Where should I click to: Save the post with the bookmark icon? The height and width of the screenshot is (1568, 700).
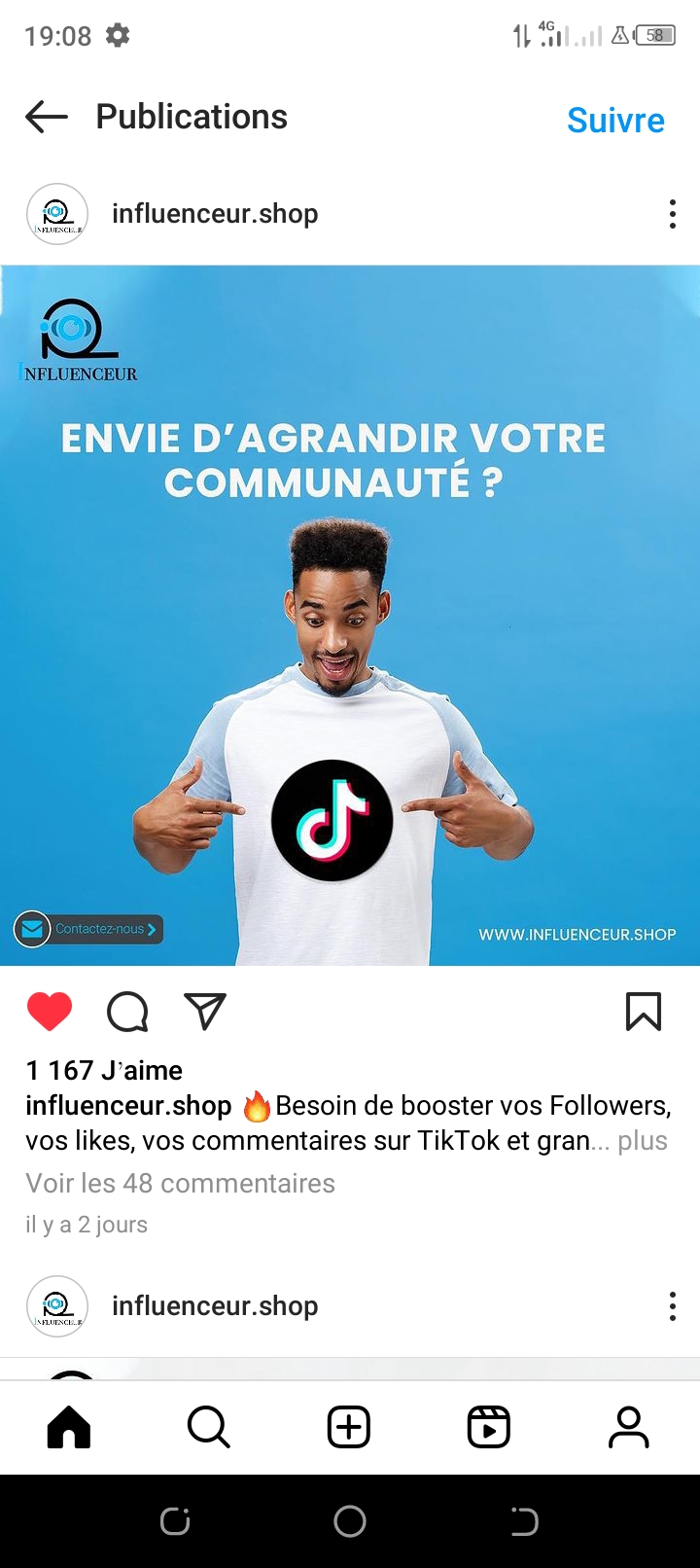click(643, 1012)
